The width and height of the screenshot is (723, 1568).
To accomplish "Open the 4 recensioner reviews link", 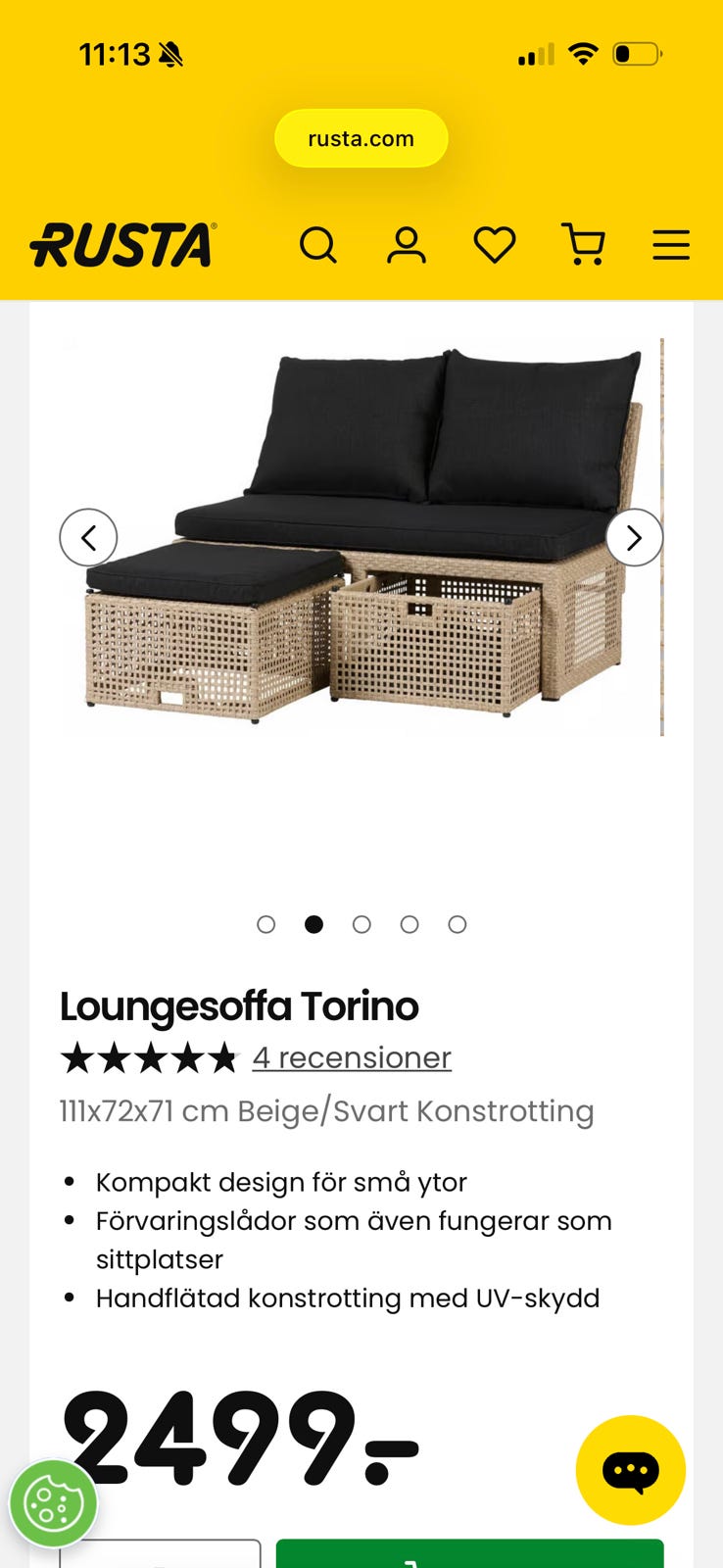I will tap(352, 1057).
